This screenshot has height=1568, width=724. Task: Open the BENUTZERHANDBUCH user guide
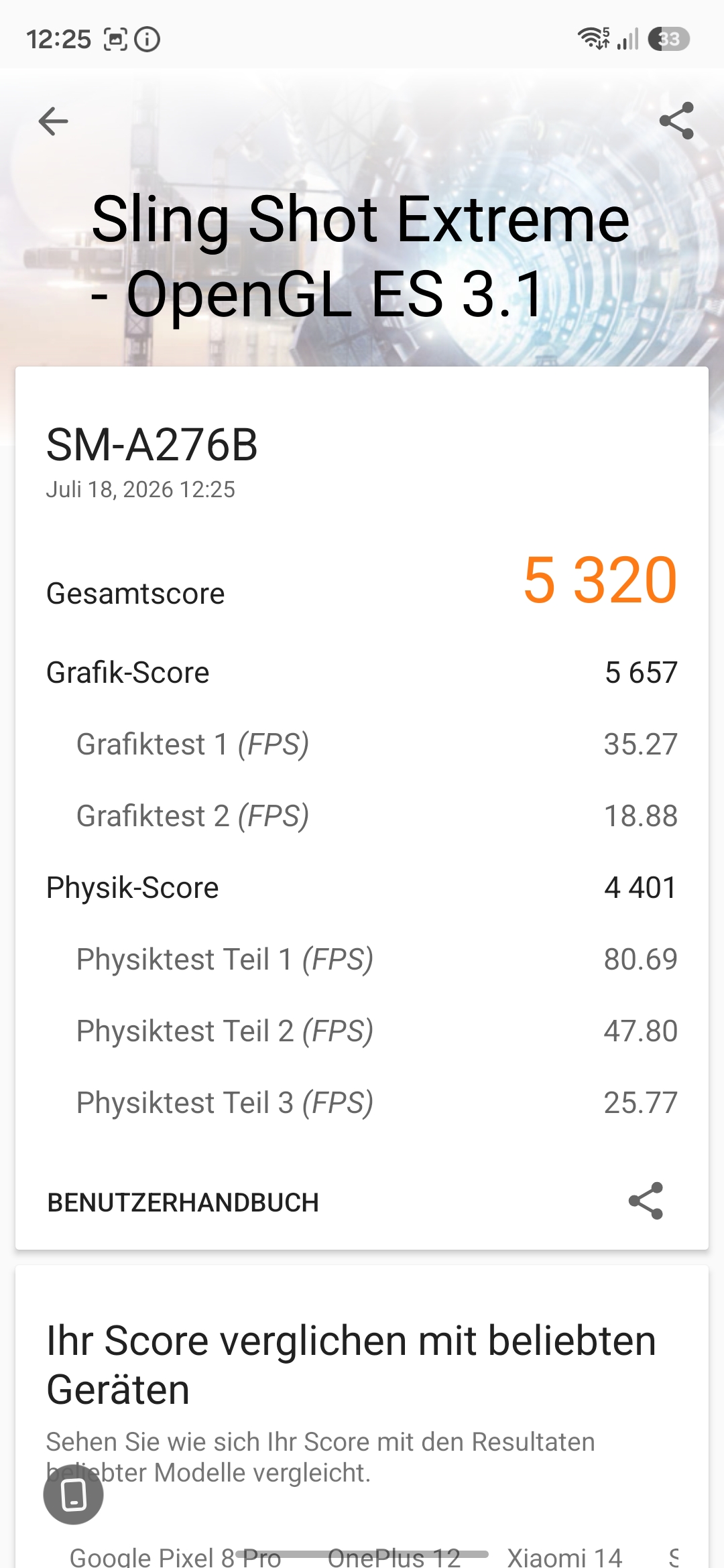(183, 1203)
